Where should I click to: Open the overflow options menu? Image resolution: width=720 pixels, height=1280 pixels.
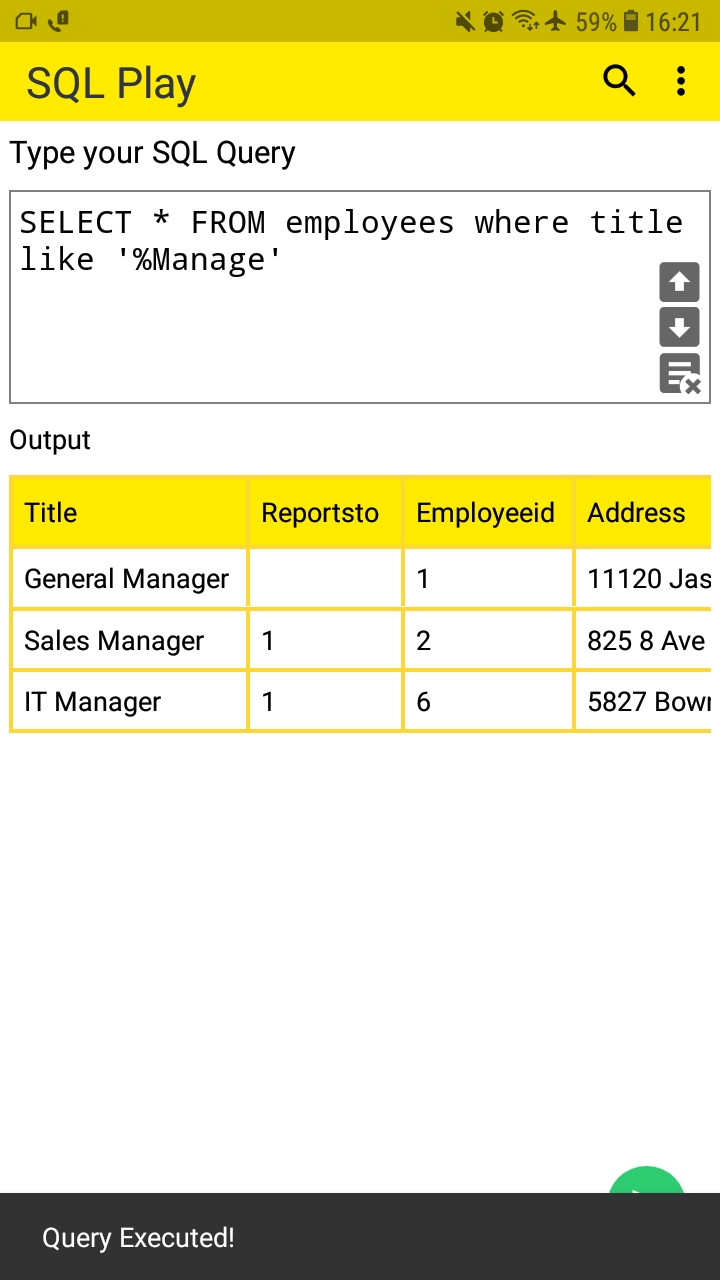pos(681,82)
